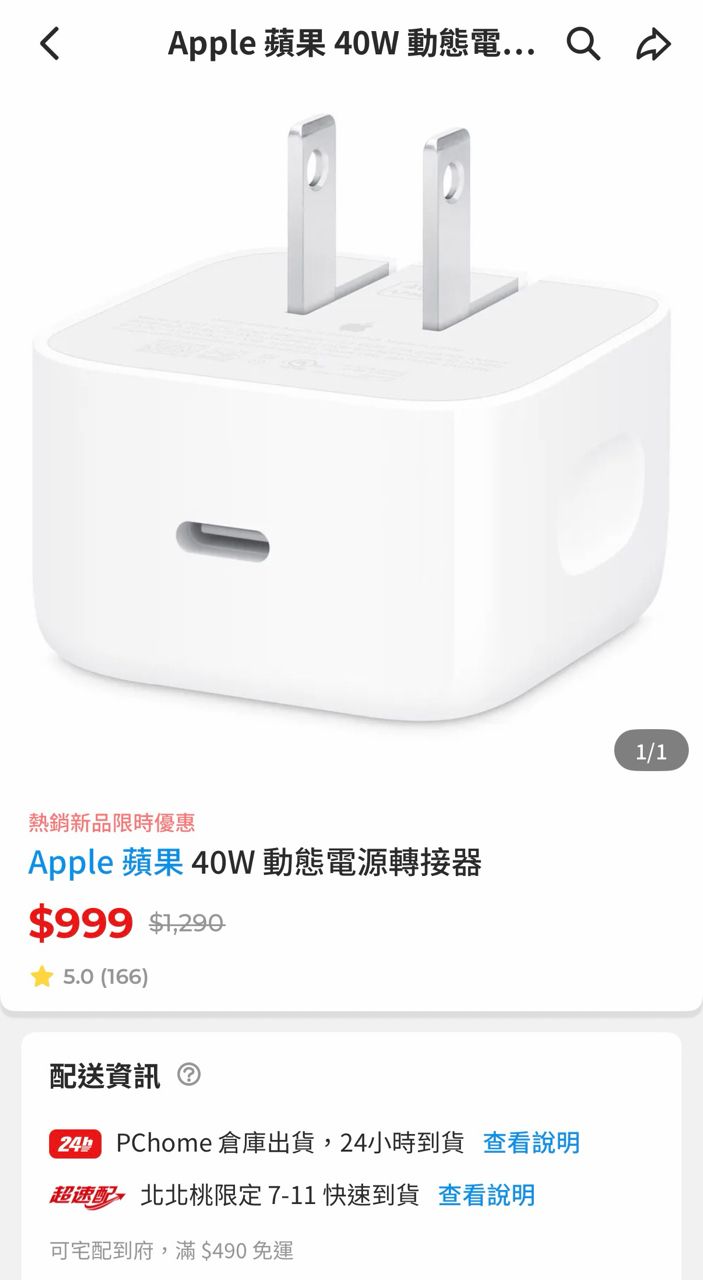View 查看說明 for 7-11 快速到貨
The height and width of the screenshot is (1280, 703).
pyautogui.click(x=486, y=1195)
